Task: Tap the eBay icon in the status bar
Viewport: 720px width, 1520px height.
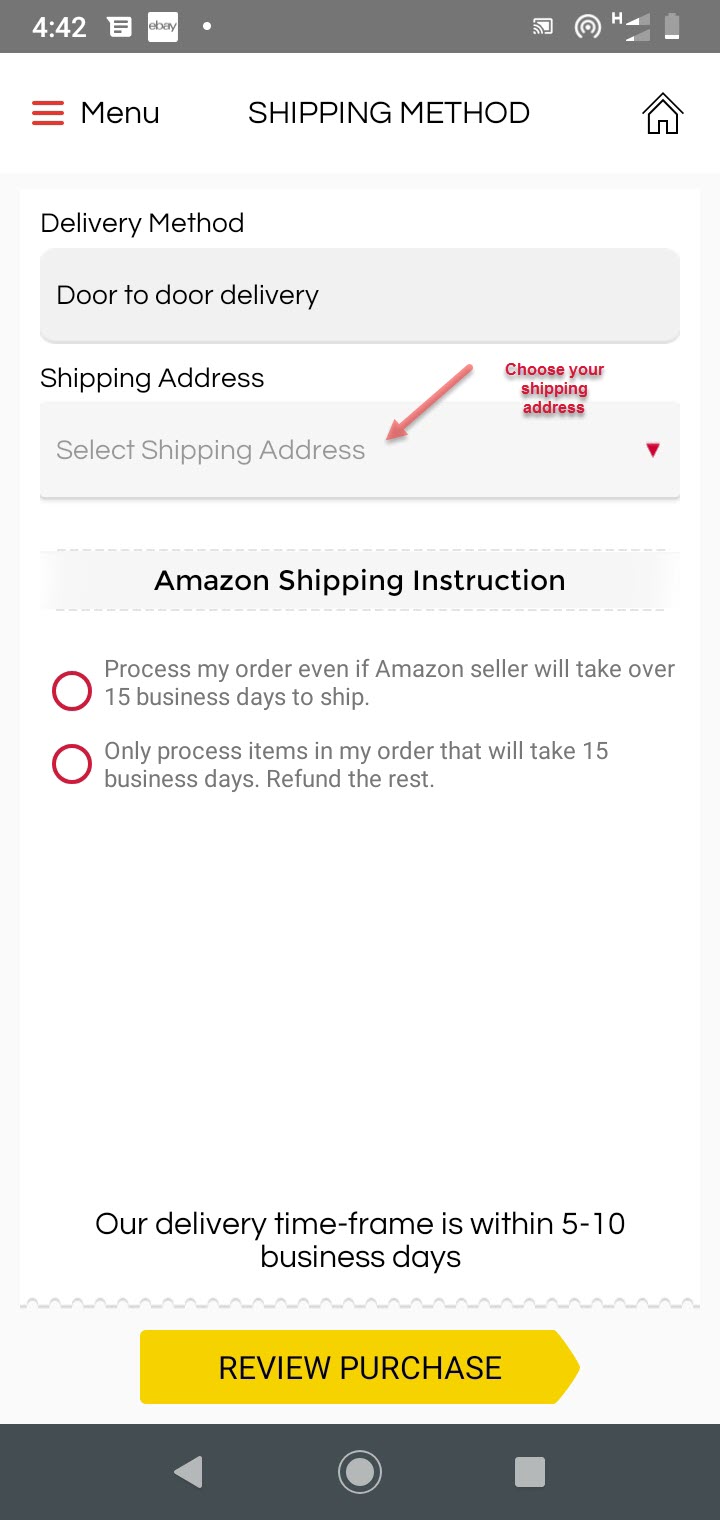Action: click(x=162, y=26)
